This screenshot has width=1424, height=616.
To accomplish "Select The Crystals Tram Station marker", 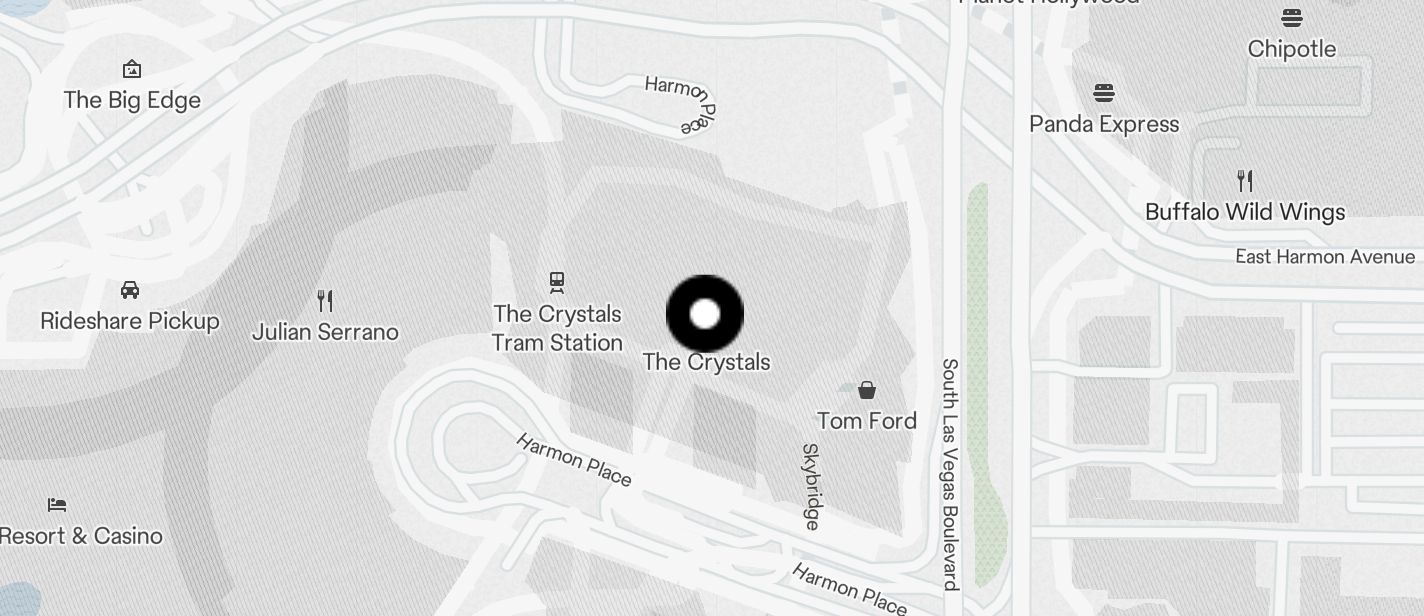I will (x=557, y=283).
